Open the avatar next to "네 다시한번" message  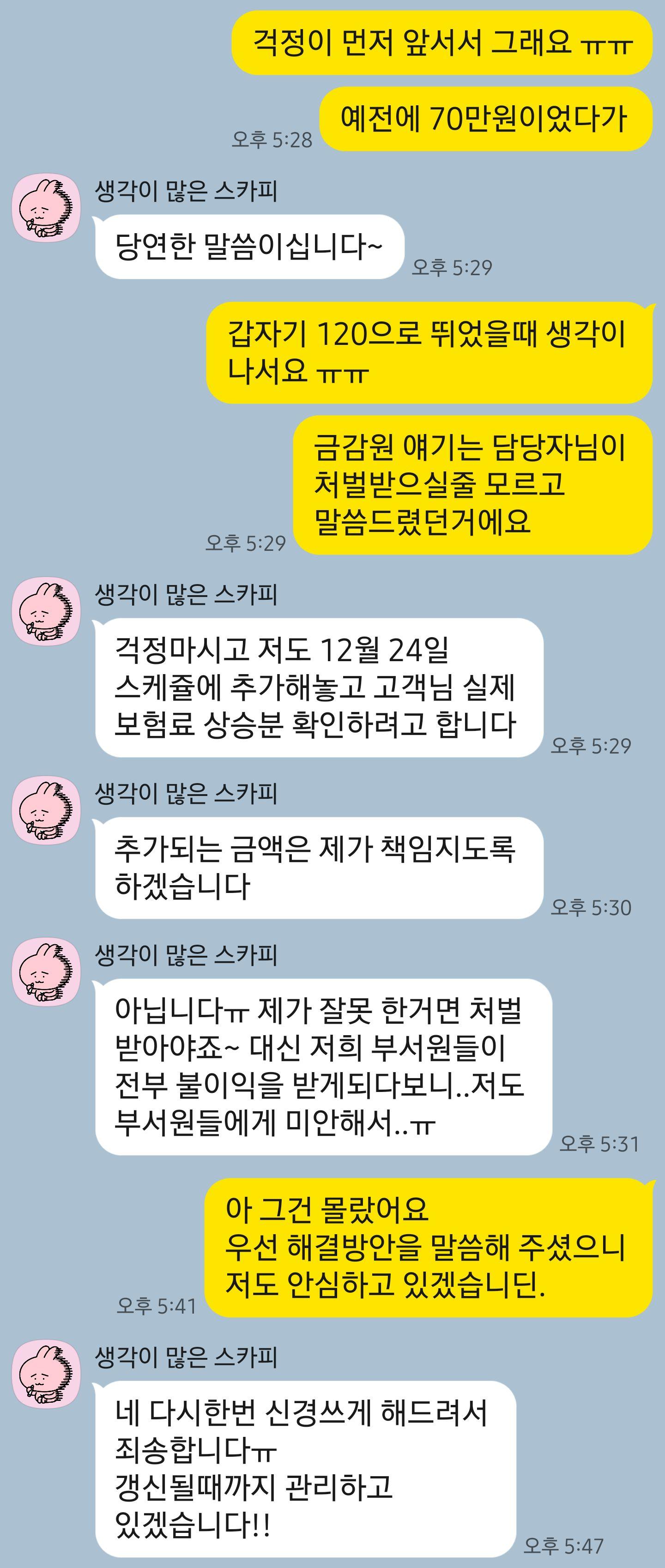click(46, 1374)
